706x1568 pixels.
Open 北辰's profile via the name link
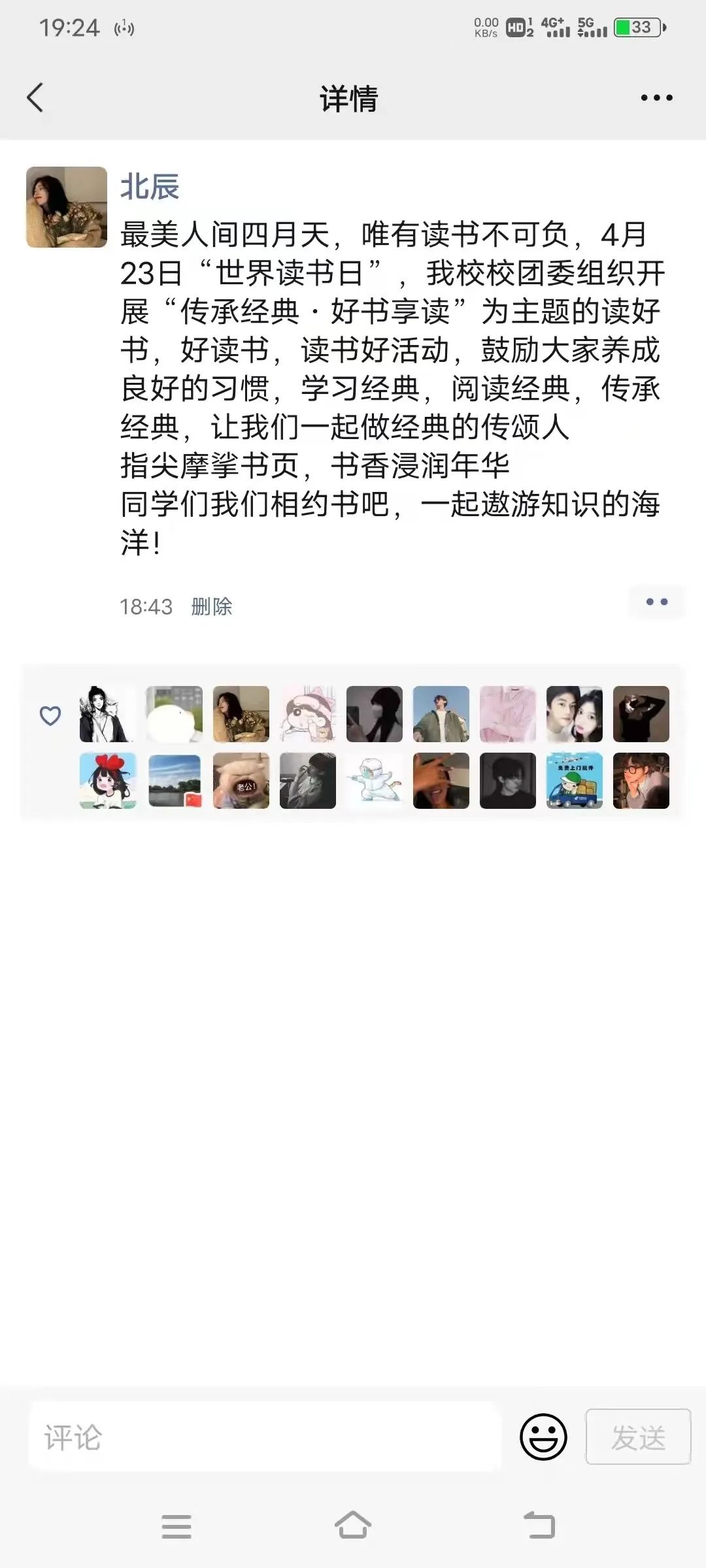[150, 187]
